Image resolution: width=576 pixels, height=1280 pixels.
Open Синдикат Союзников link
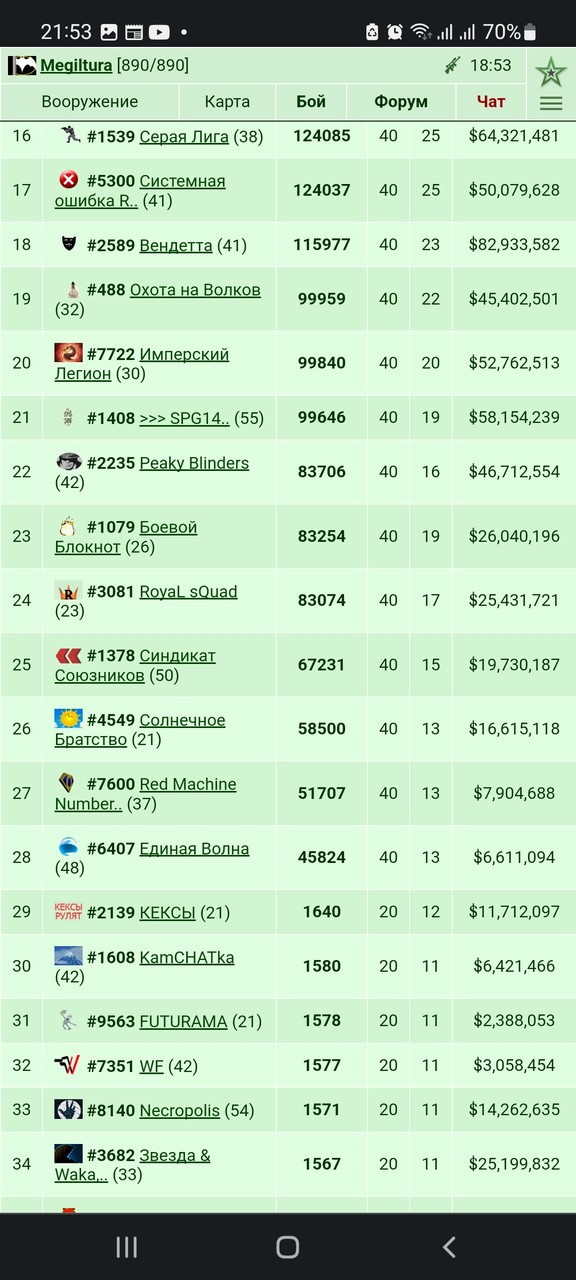click(x=135, y=666)
